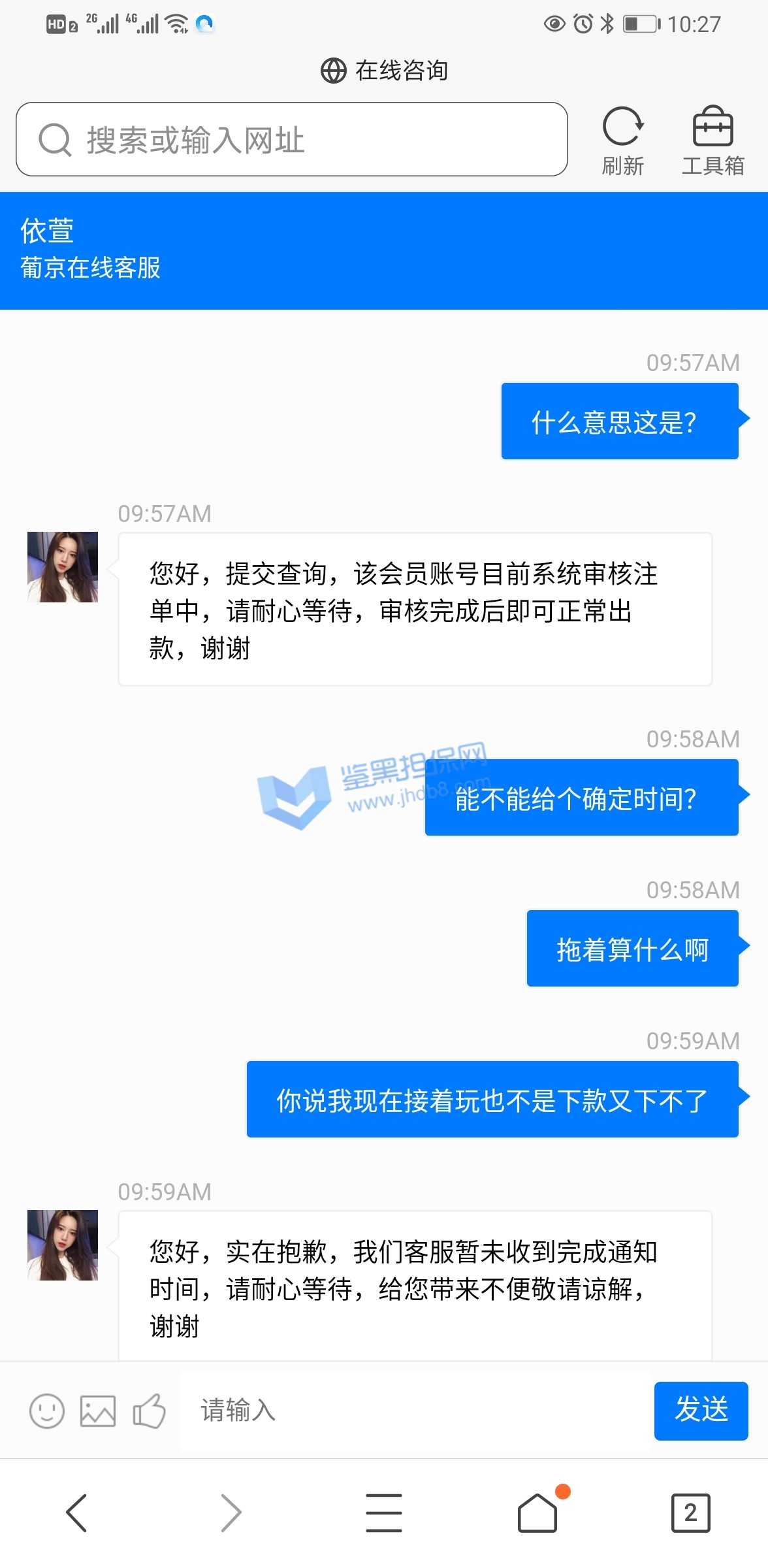Image resolution: width=768 pixels, height=1568 pixels.
Task: Open the tab switcher showing 2 tabs
Action: [x=690, y=1512]
